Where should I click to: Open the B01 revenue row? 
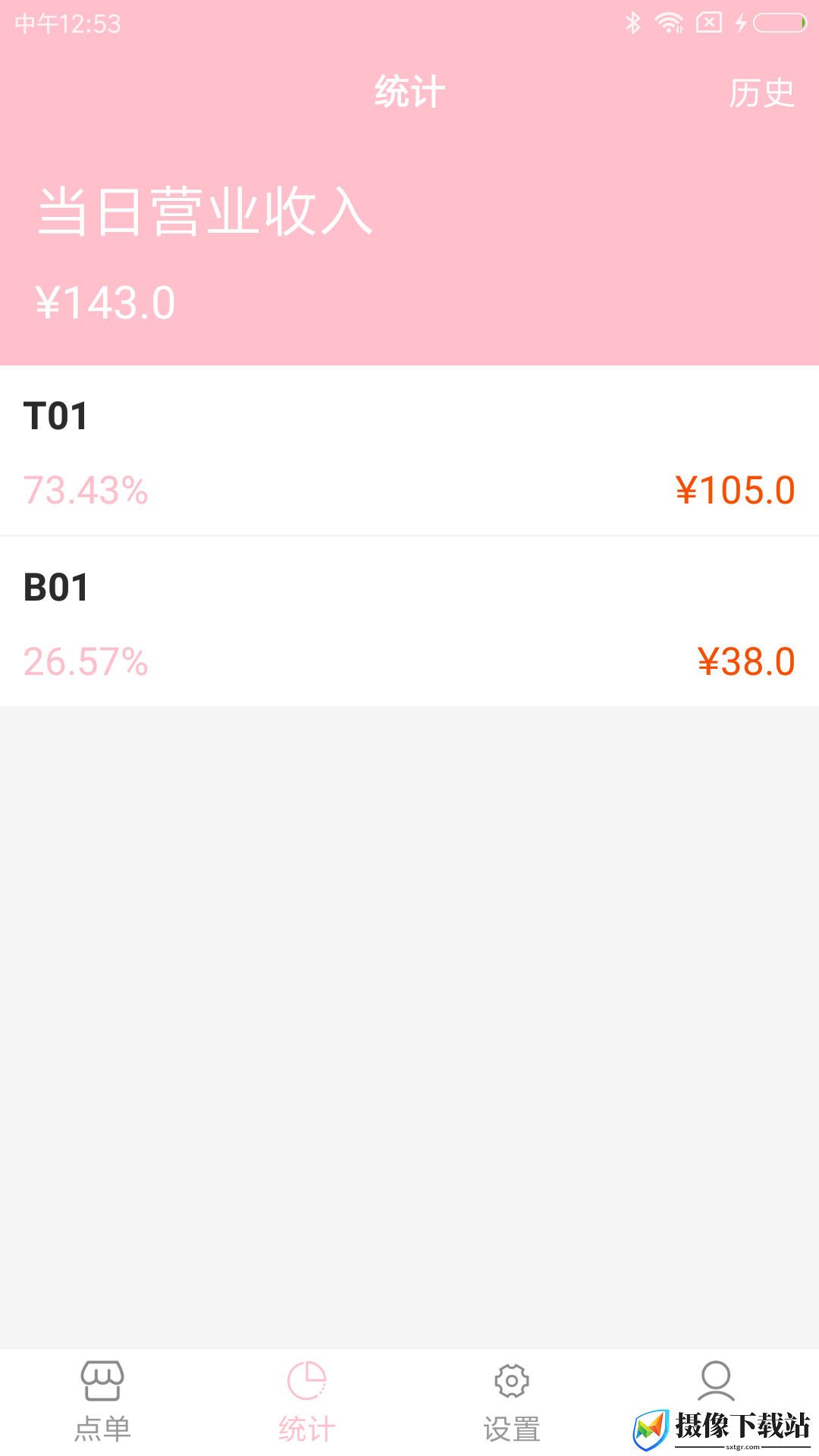[409, 622]
